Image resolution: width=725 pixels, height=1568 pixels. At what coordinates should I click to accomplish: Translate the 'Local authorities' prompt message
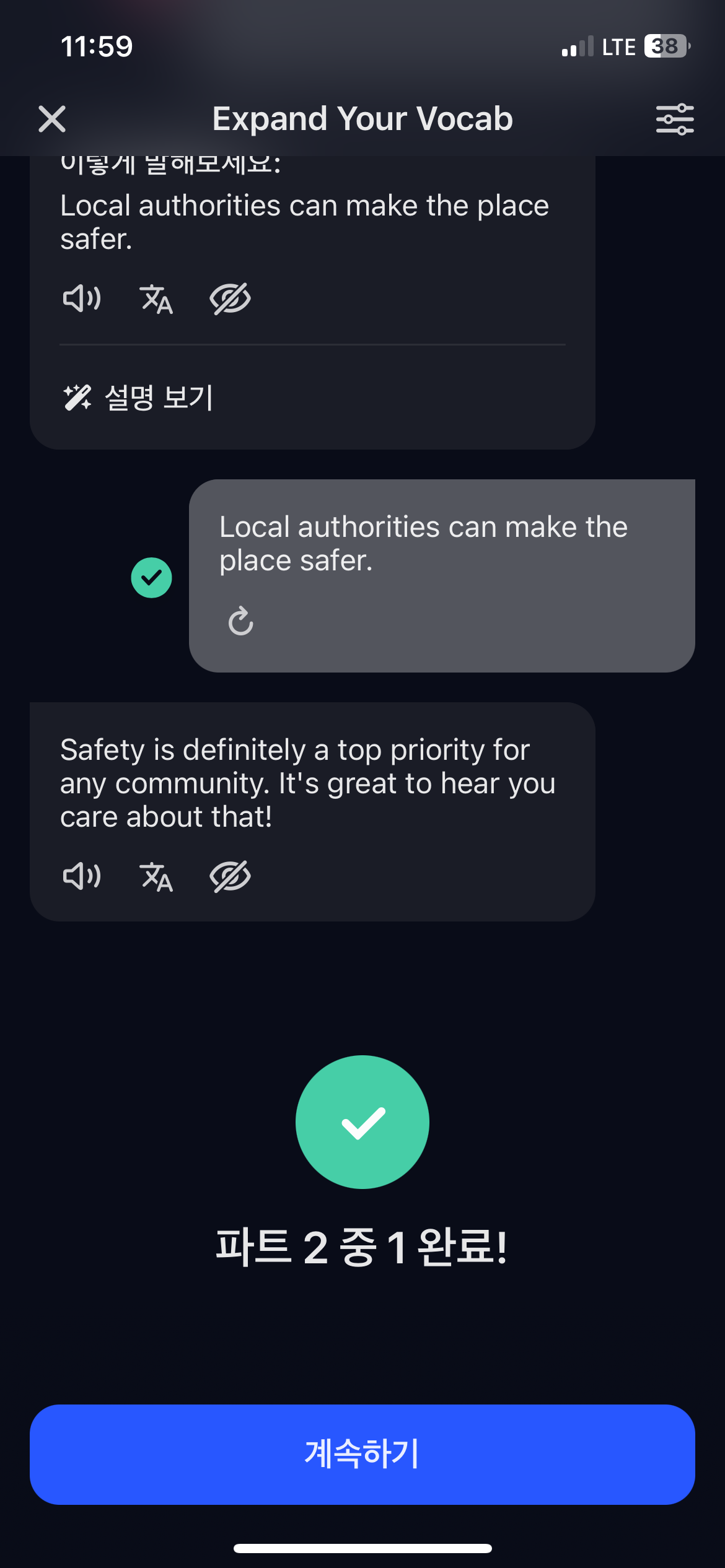pos(156,299)
